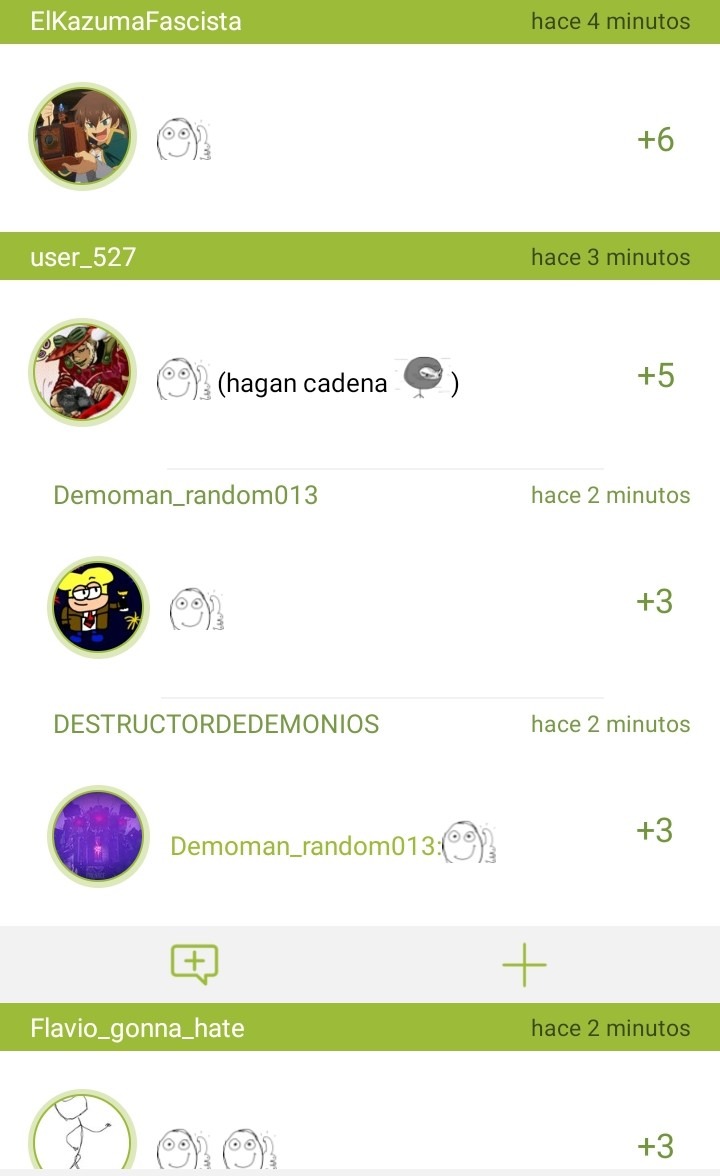Tap the +6 score on ElKazumaFascista's comment
This screenshot has height=1176, width=720.
pyautogui.click(x=656, y=140)
